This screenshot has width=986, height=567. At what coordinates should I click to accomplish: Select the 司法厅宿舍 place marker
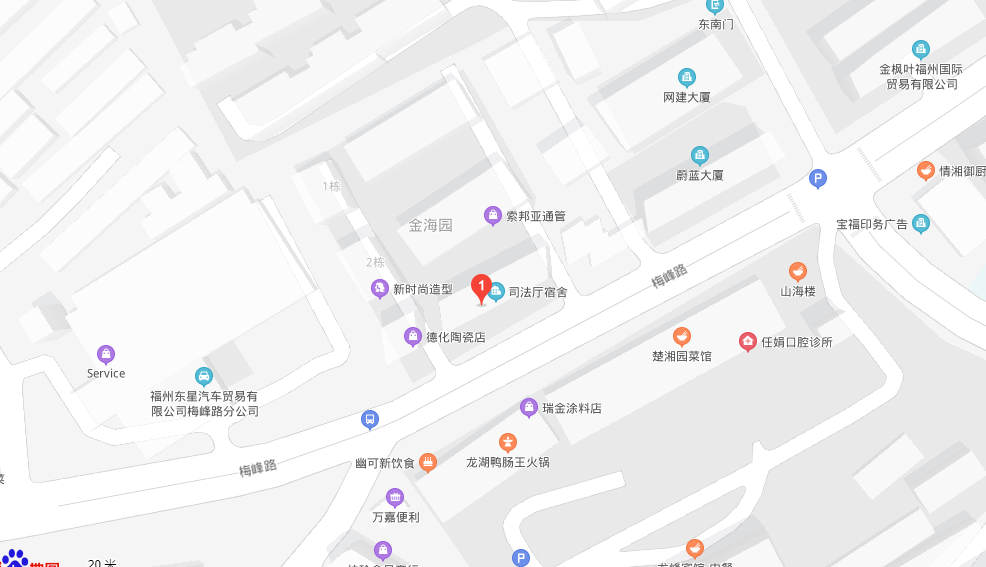click(x=497, y=292)
